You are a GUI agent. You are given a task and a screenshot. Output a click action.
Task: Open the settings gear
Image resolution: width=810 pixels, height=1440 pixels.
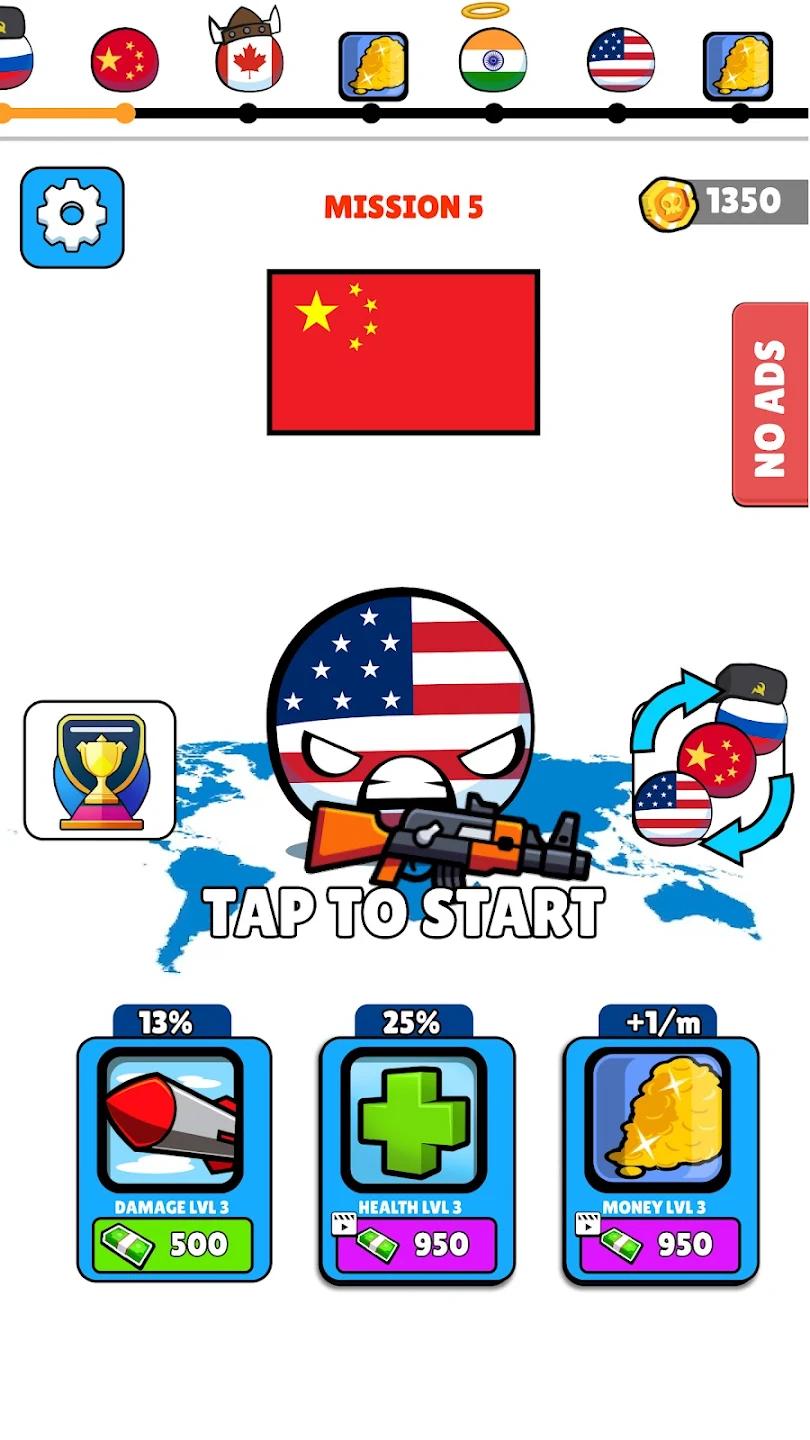click(x=72, y=216)
